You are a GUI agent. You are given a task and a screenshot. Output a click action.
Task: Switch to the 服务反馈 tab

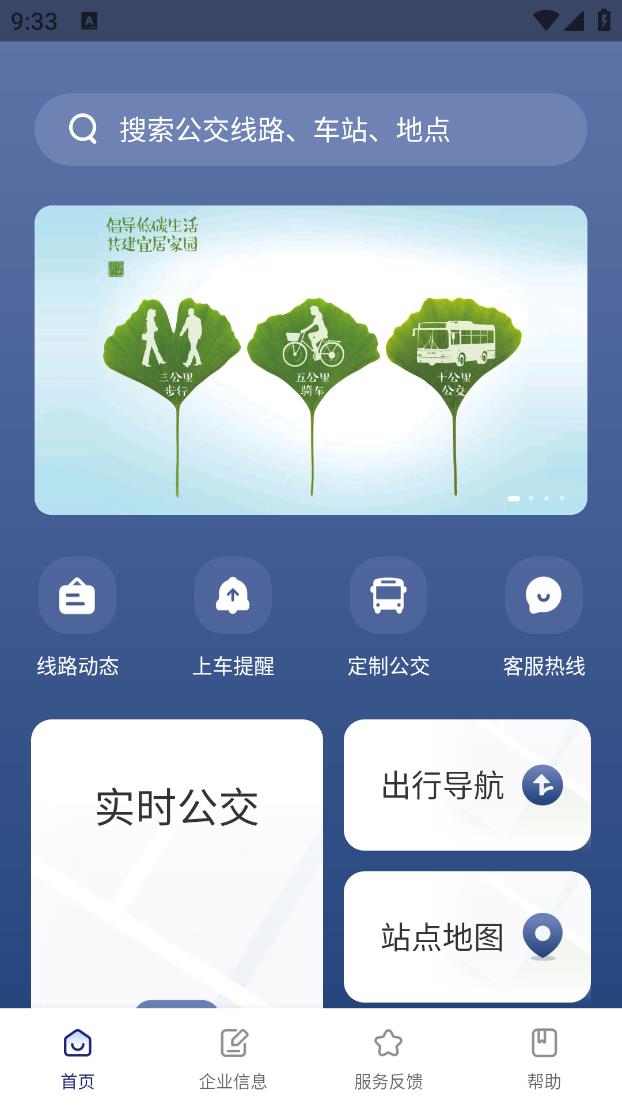click(388, 1058)
